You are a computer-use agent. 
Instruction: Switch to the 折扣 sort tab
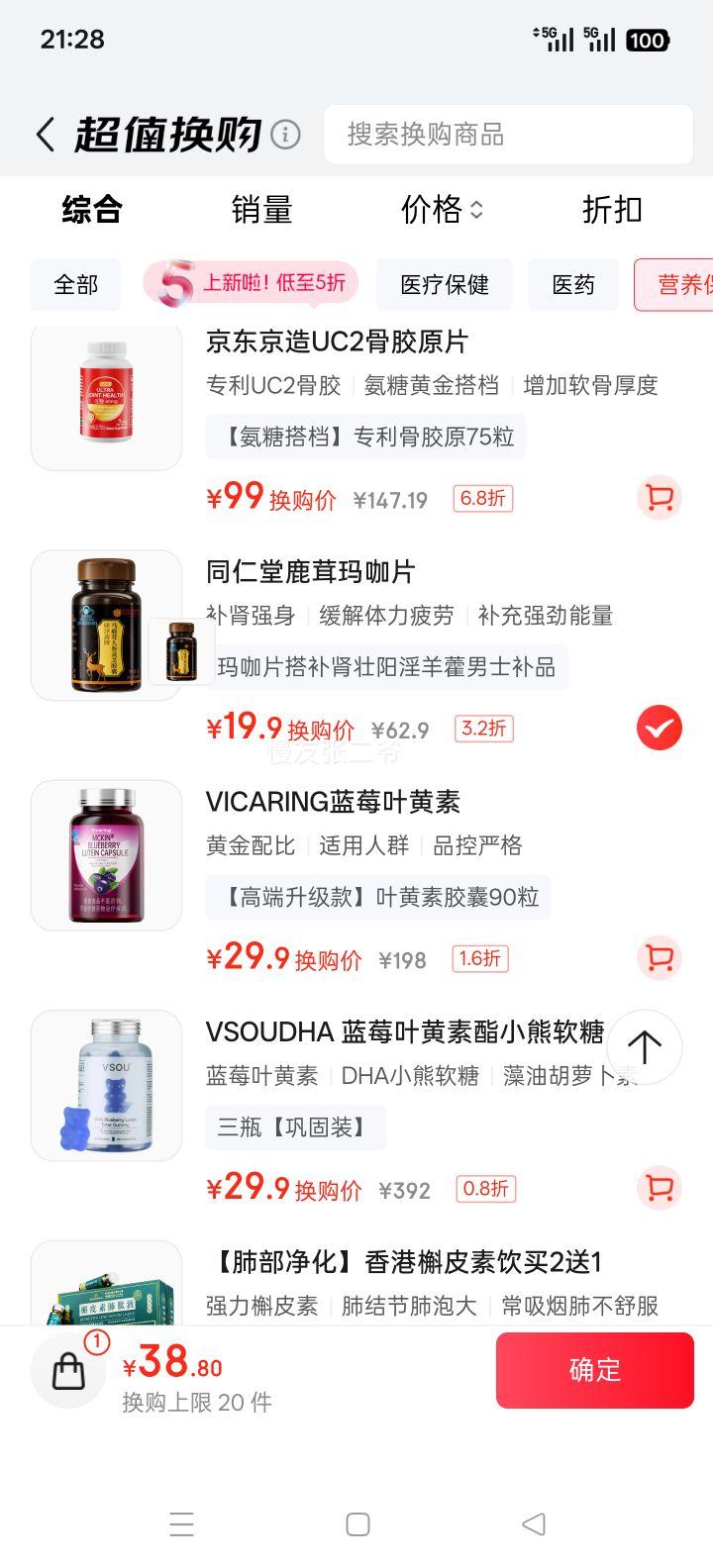coord(612,210)
